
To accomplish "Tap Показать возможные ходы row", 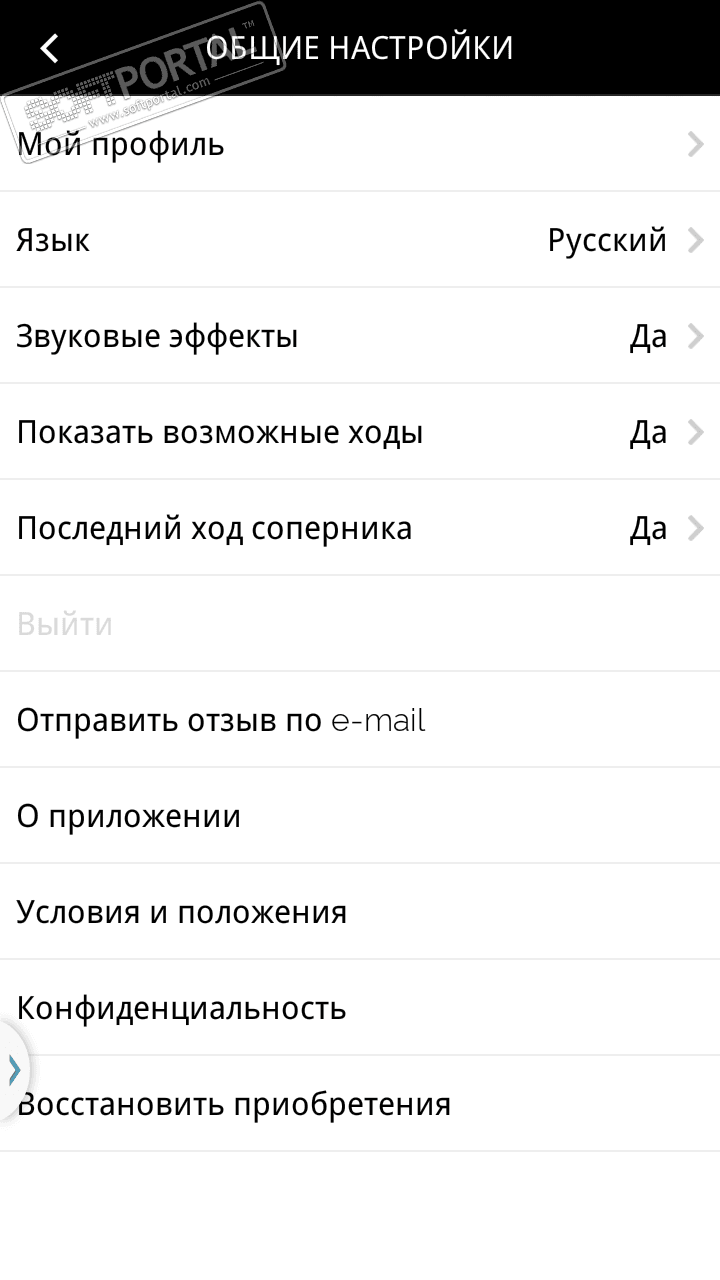I will [360, 433].
